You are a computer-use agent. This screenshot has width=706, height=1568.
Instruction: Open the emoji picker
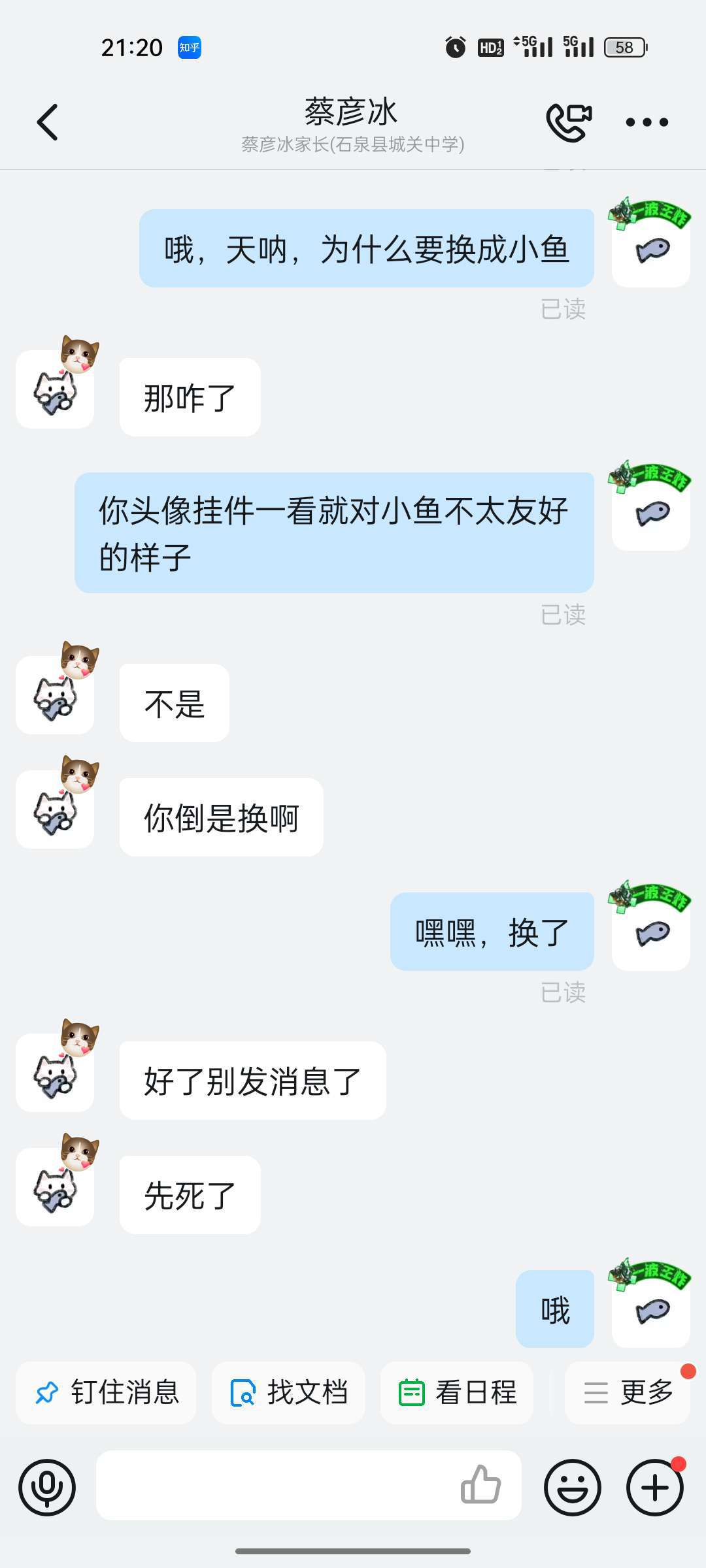(x=572, y=1488)
